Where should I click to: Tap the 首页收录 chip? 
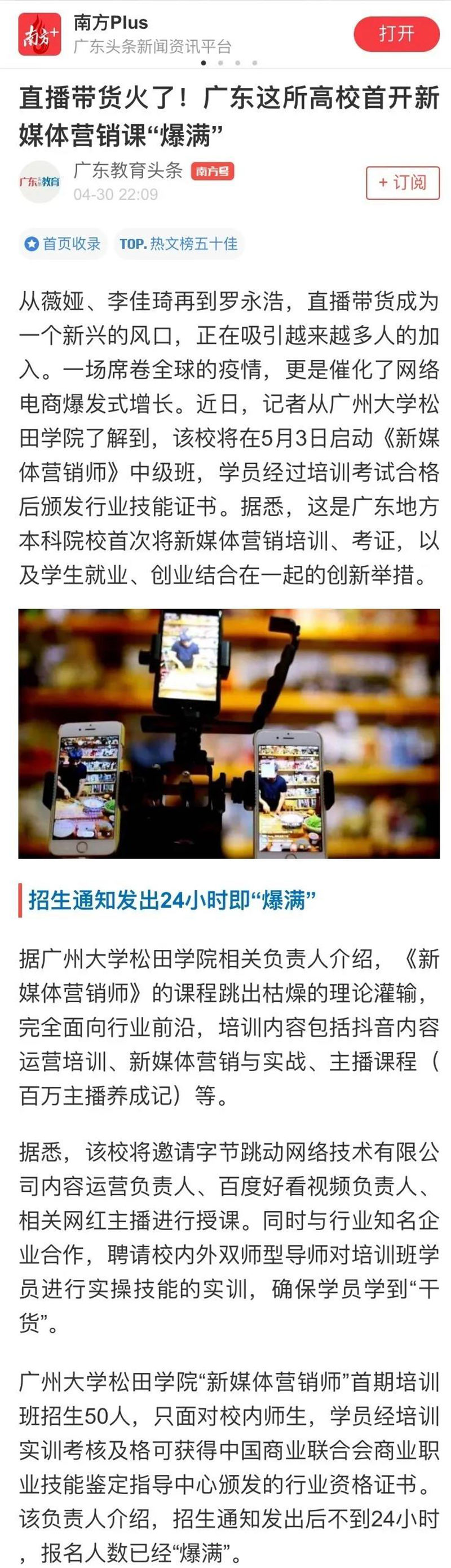click(x=63, y=244)
